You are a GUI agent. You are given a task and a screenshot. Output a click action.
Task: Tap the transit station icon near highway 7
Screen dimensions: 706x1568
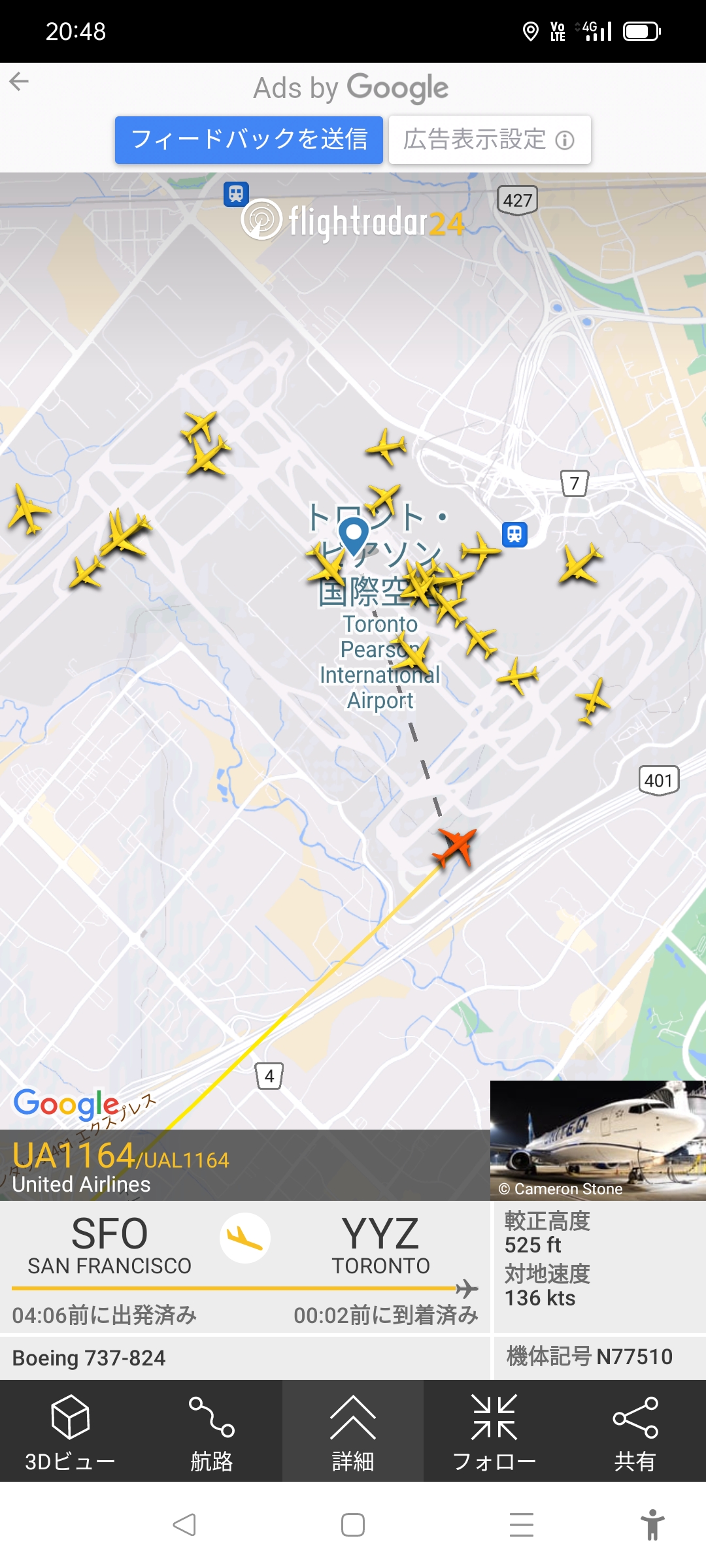coord(514,534)
